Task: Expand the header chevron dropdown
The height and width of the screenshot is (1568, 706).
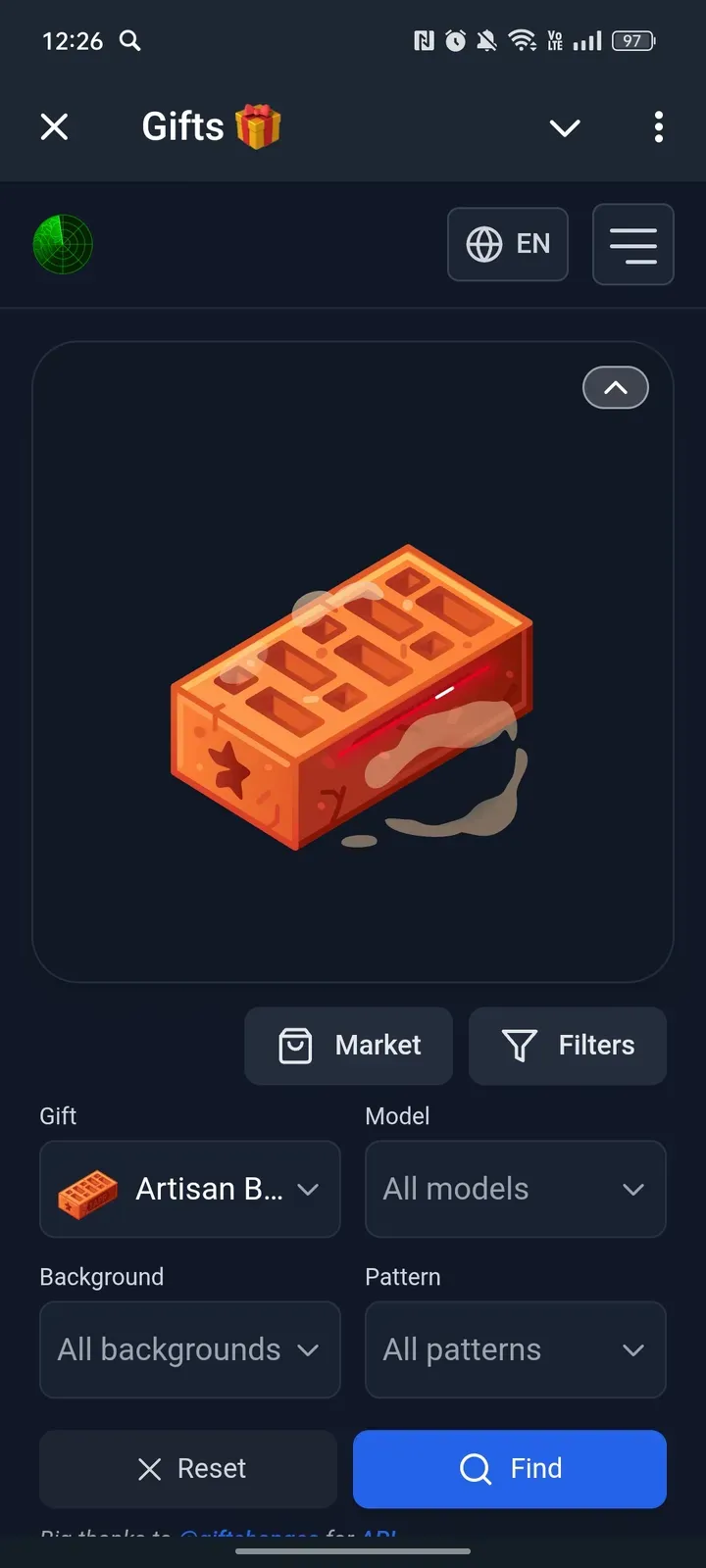Action: (x=565, y=127)
